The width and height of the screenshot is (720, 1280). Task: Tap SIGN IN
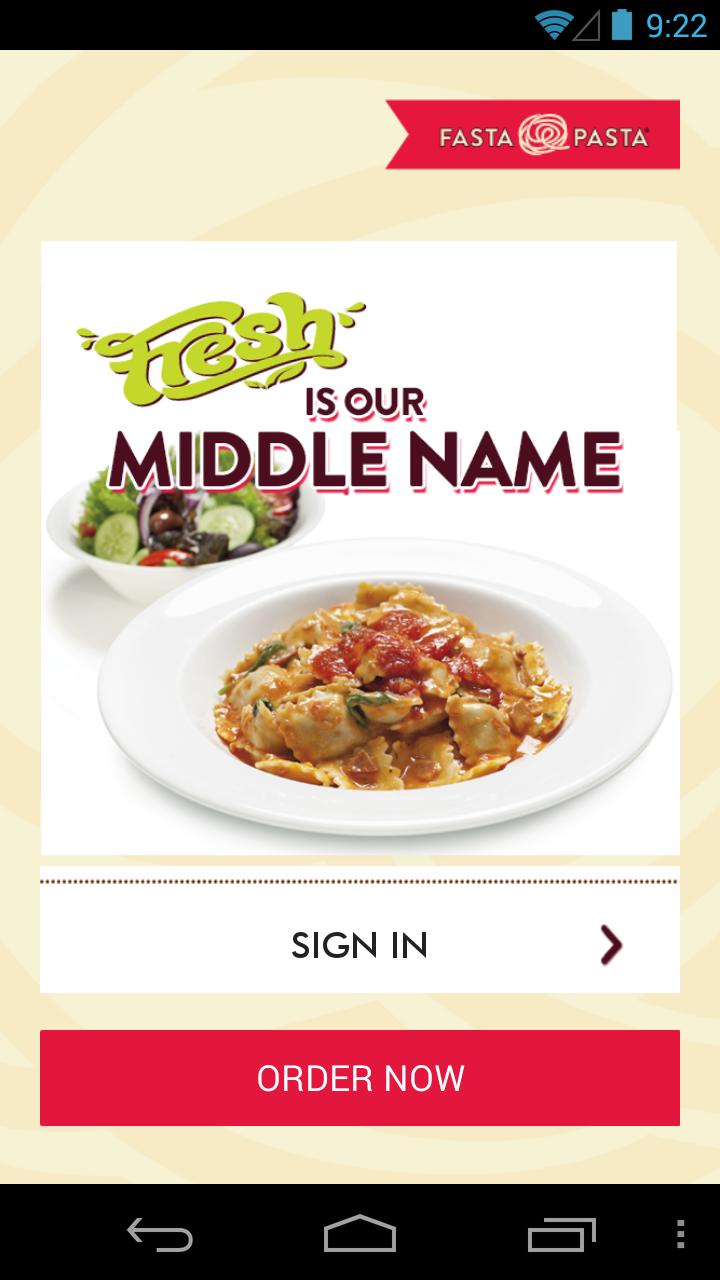click(358, 944)
